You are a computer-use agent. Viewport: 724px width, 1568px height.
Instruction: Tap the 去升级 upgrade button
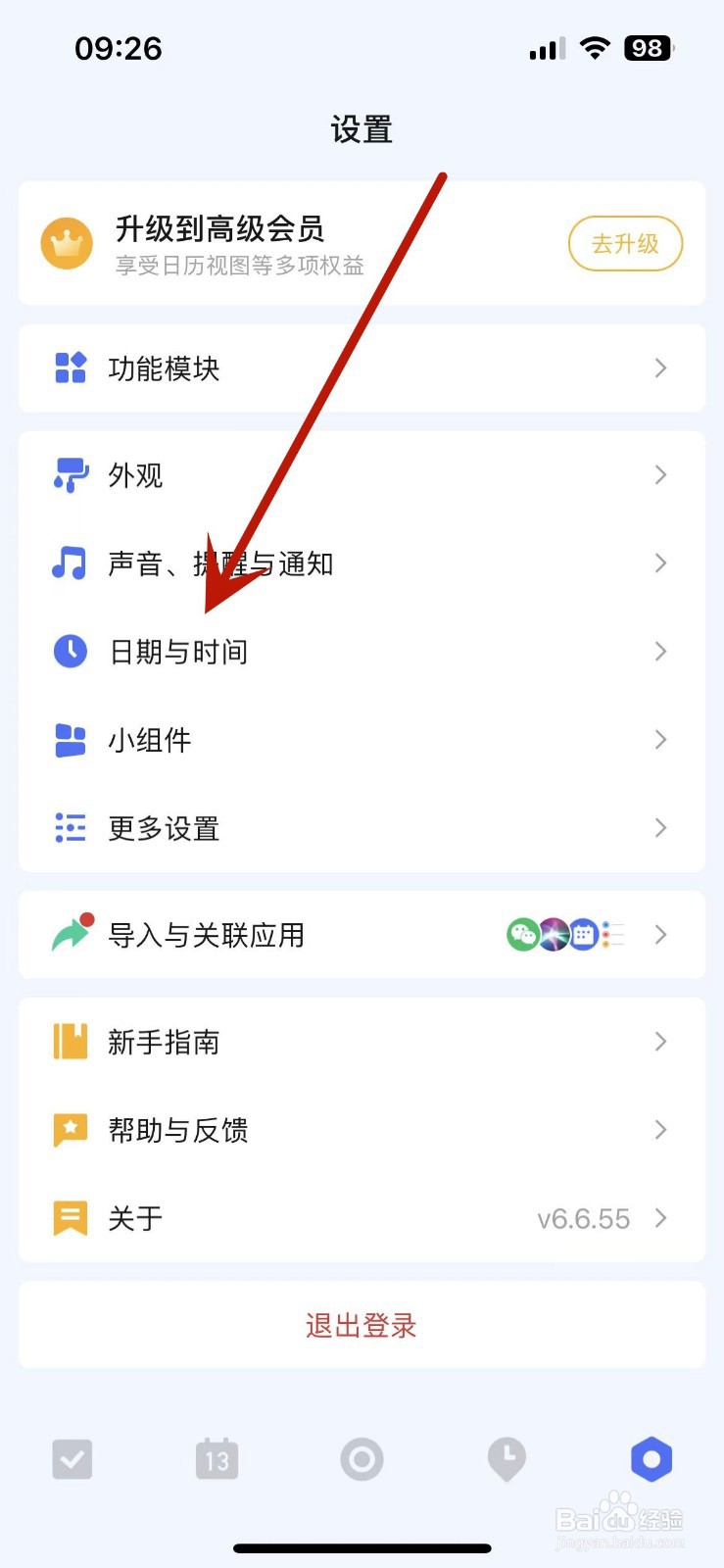(625, 244)
